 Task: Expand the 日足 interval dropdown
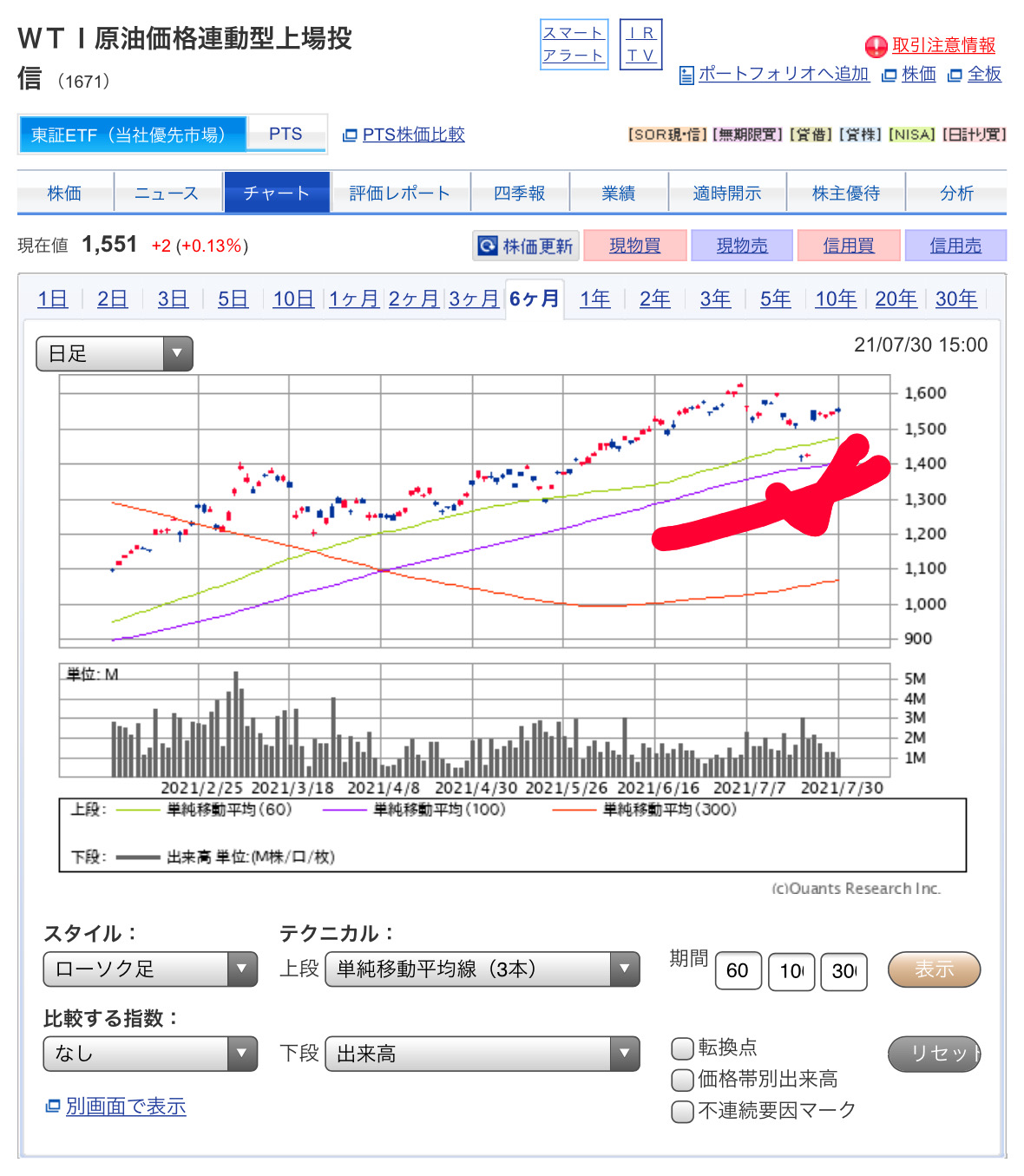114,353
